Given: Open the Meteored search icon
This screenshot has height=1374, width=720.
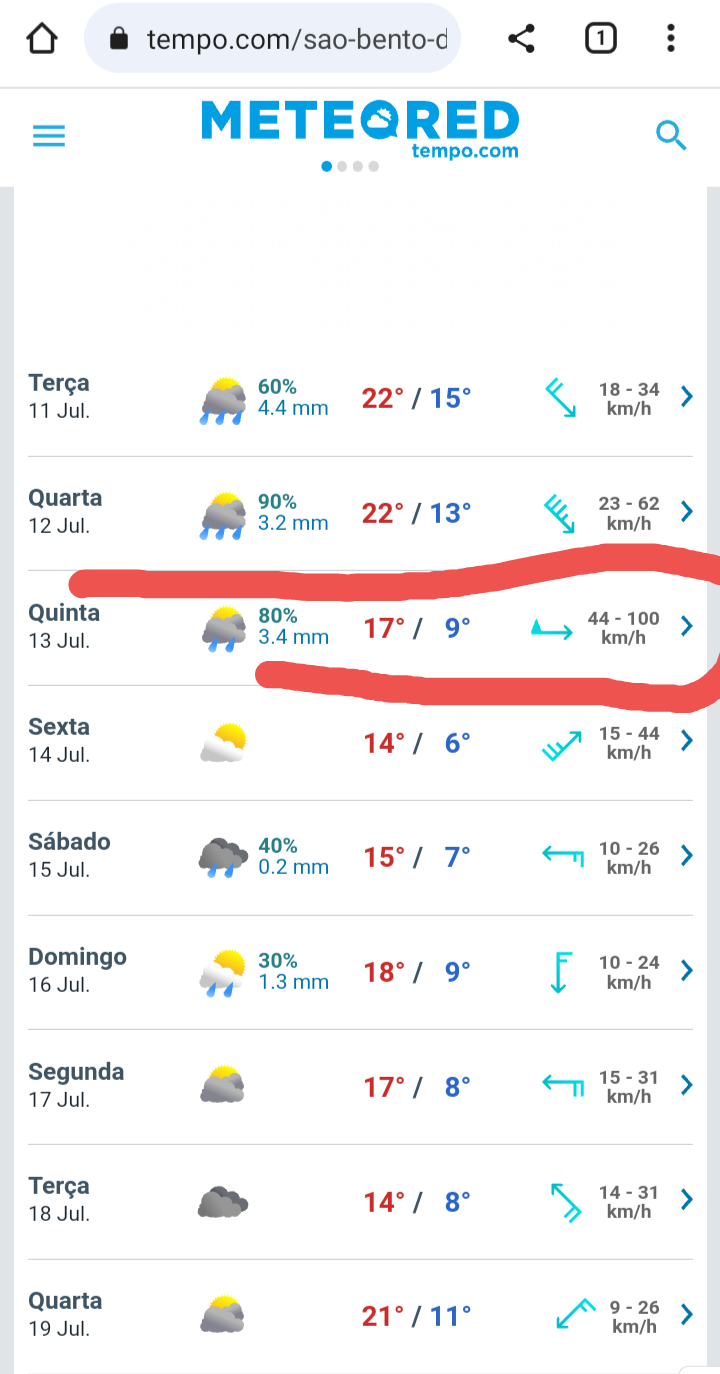Looking at the screenshot, I should 671,135.
